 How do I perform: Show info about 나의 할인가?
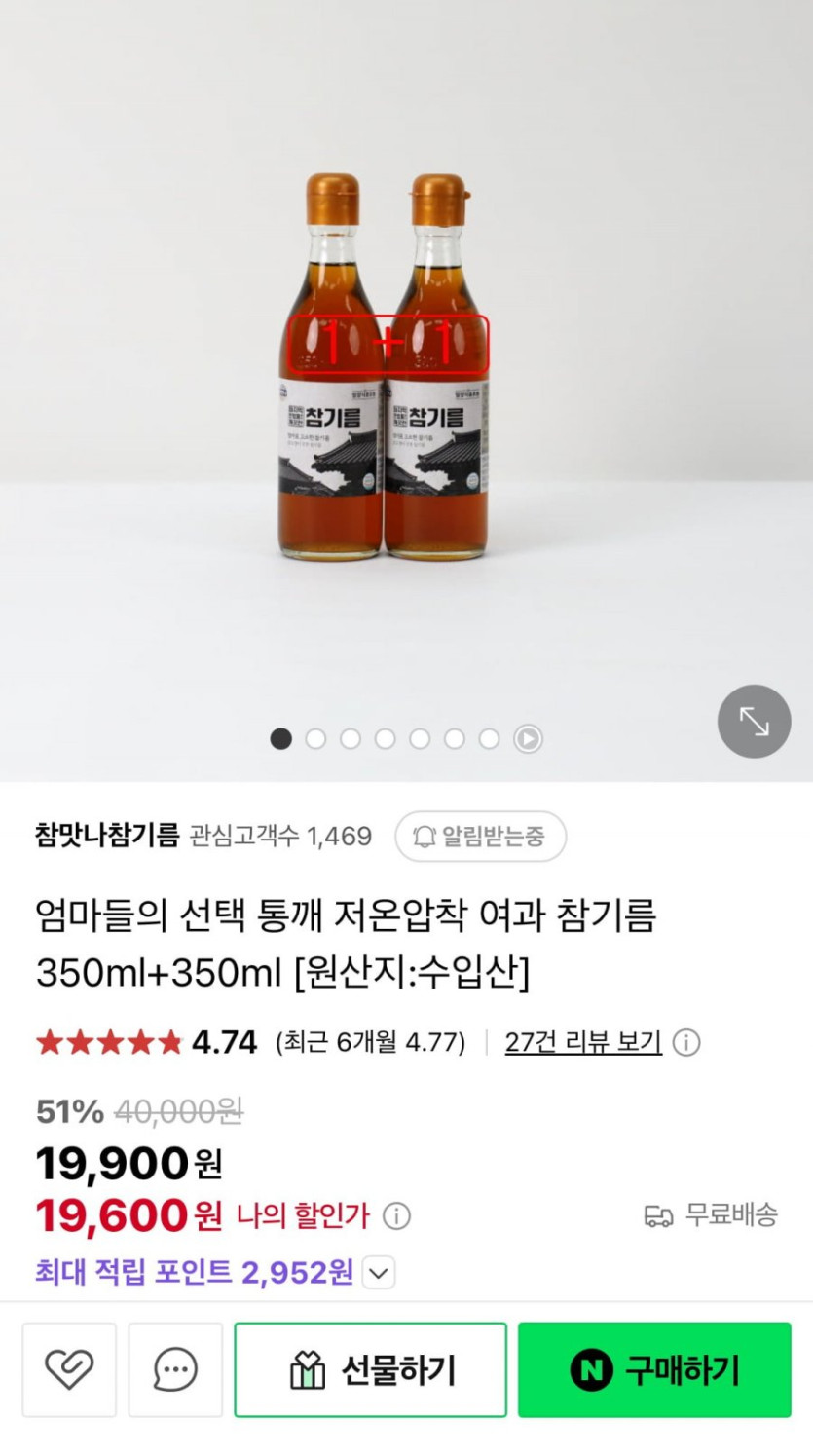coord(396,1216)
